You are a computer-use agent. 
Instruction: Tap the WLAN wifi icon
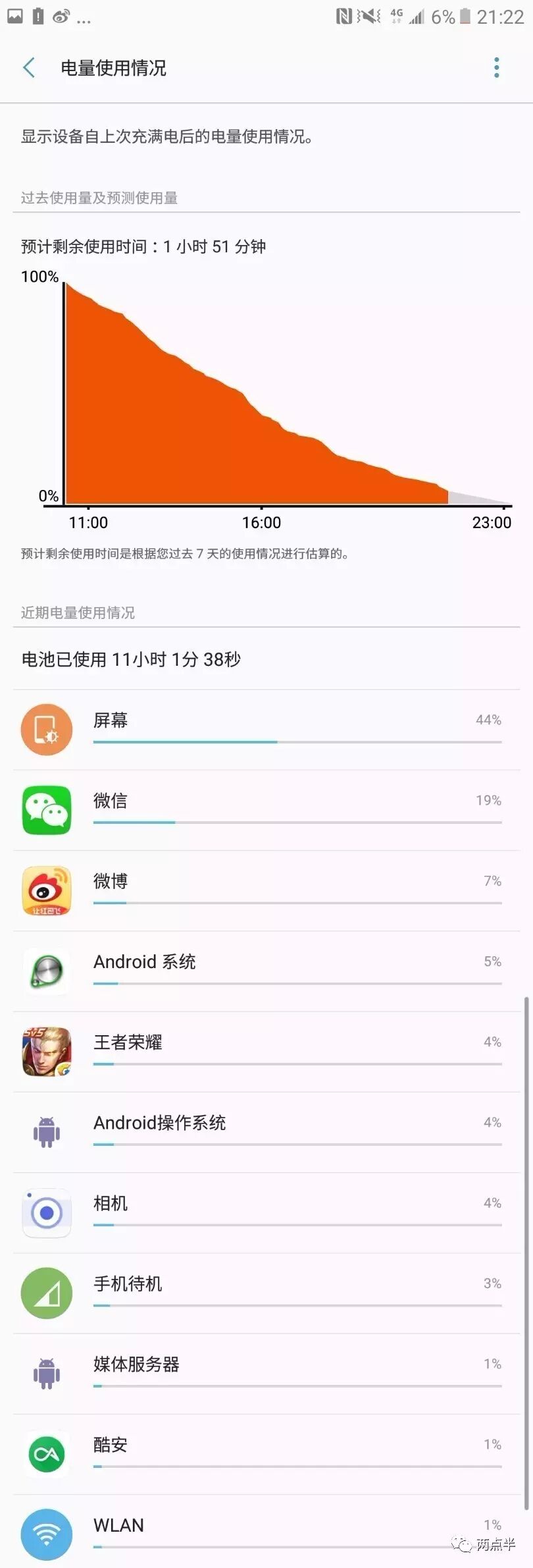(46, 1535)
